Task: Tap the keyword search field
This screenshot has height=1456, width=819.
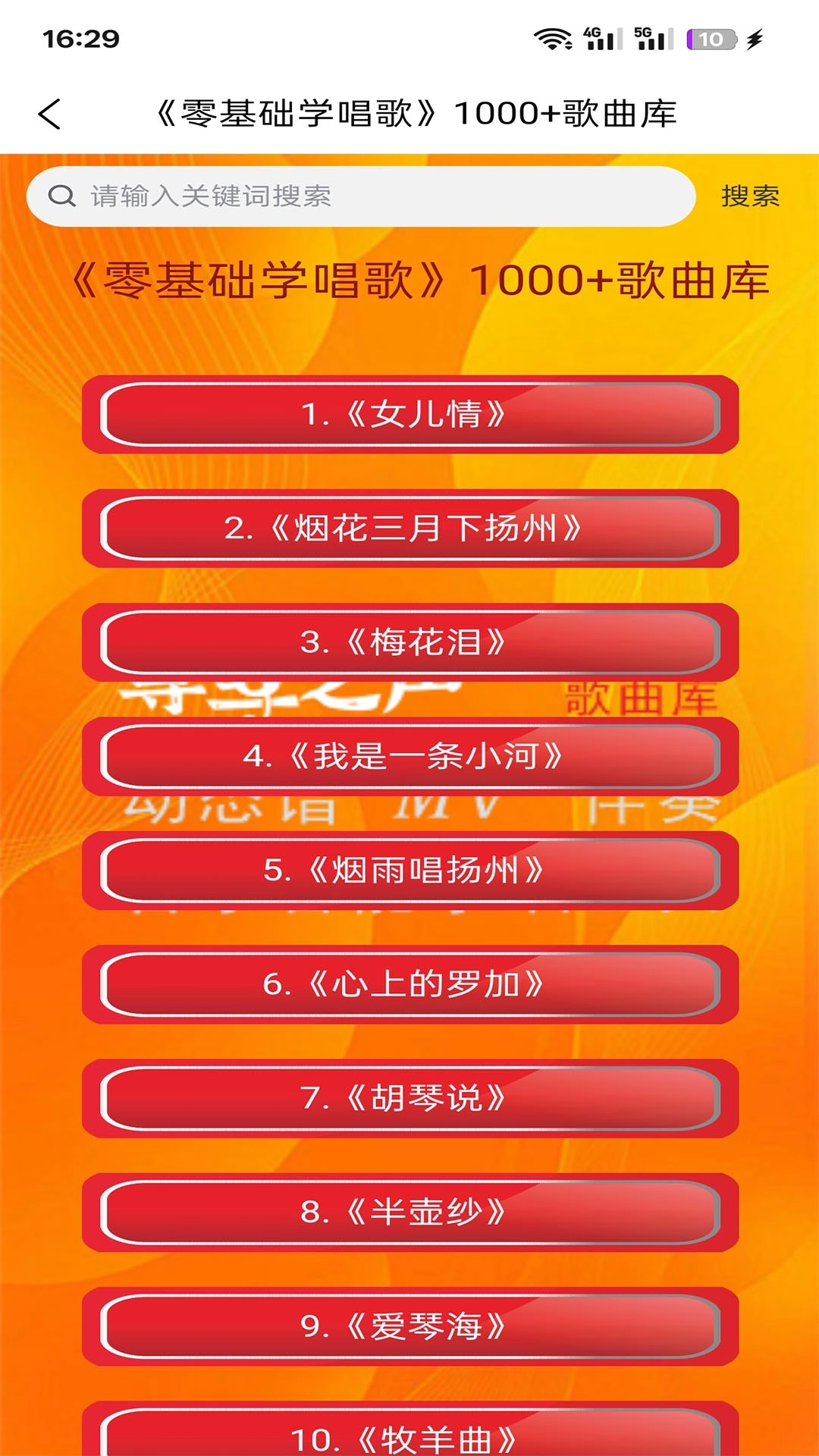Action: (361, 196)
